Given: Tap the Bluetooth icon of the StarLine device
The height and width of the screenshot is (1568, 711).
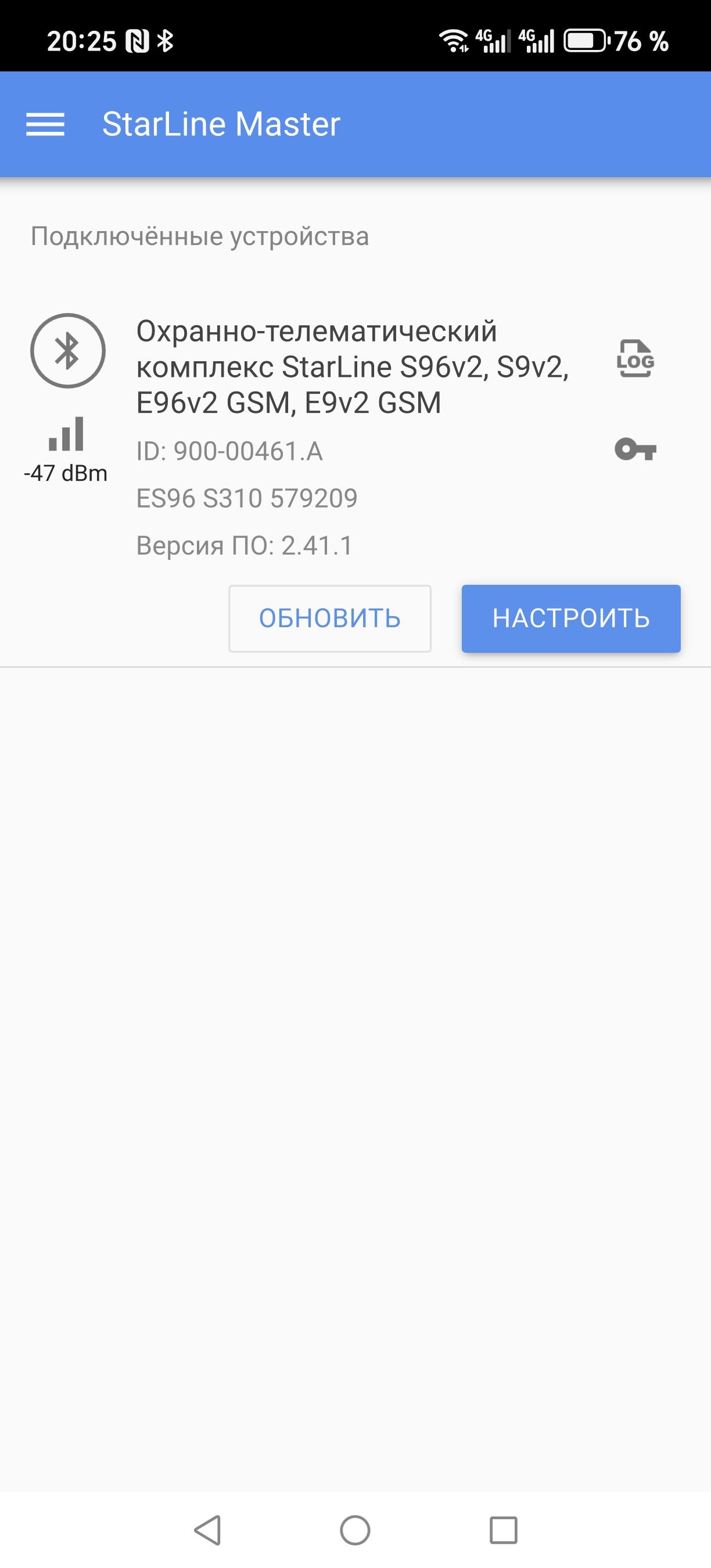Looking at the screenshot, I should pyautogui.click(x=67, y=351).
